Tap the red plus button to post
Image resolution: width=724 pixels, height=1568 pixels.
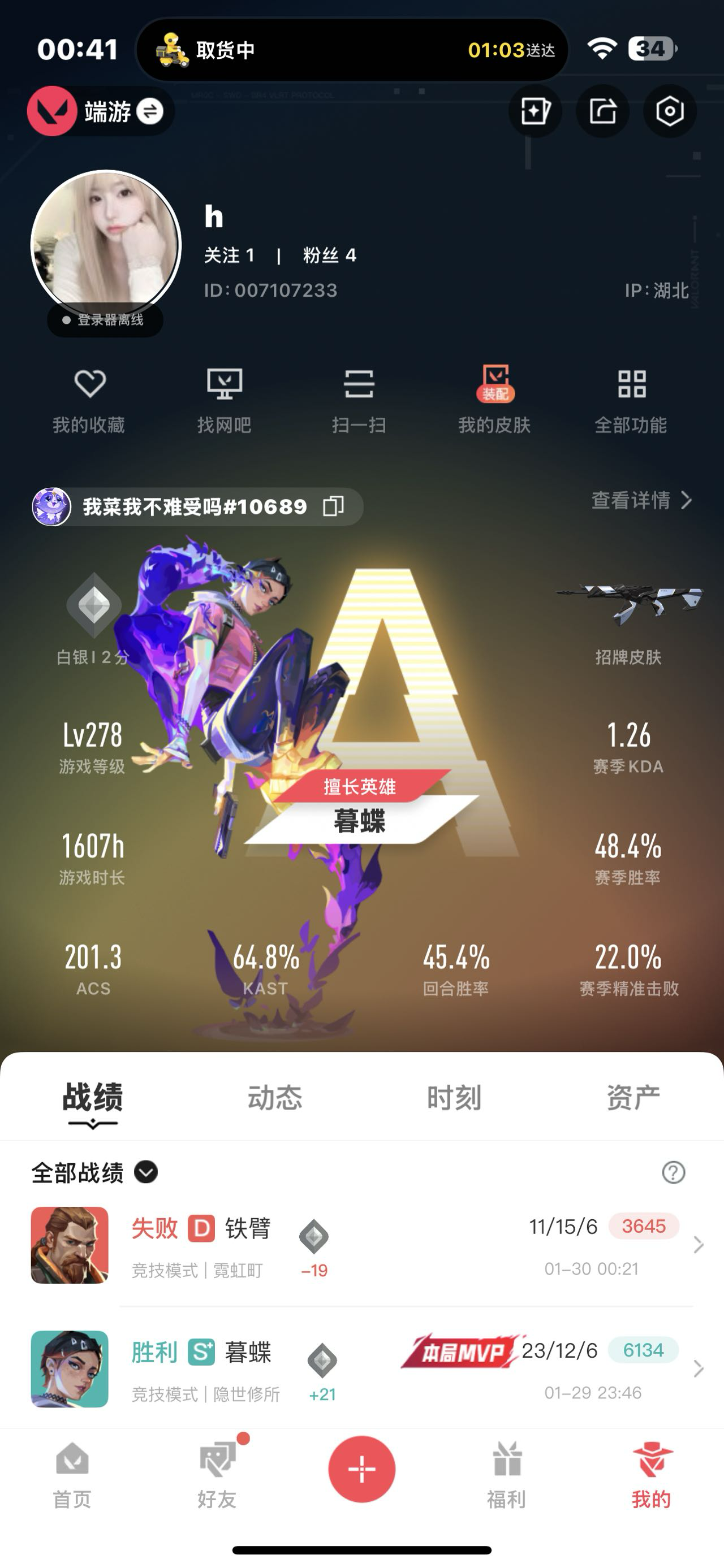coord(361,1469)
